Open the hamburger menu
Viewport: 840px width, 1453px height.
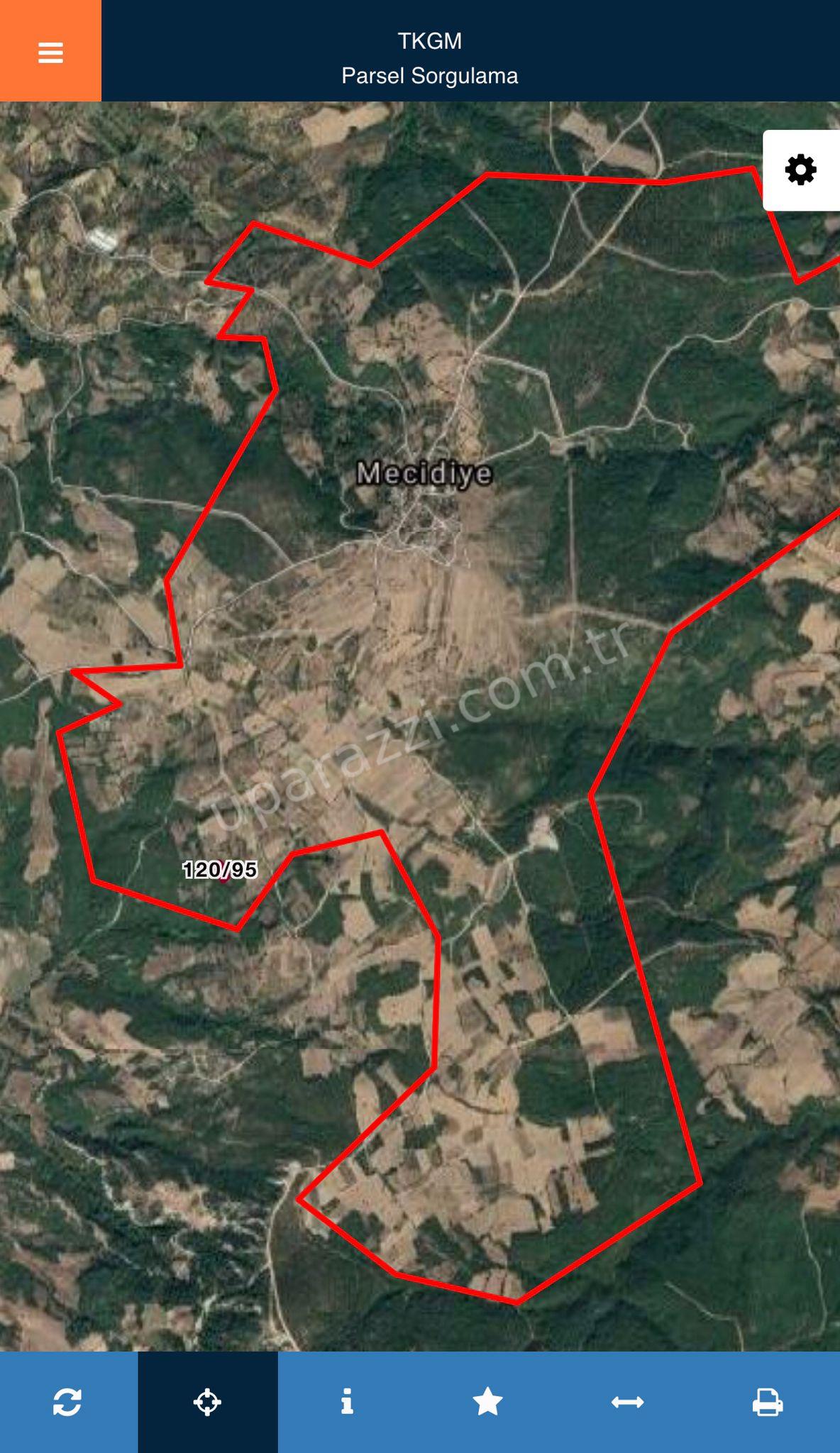[50, 51]
